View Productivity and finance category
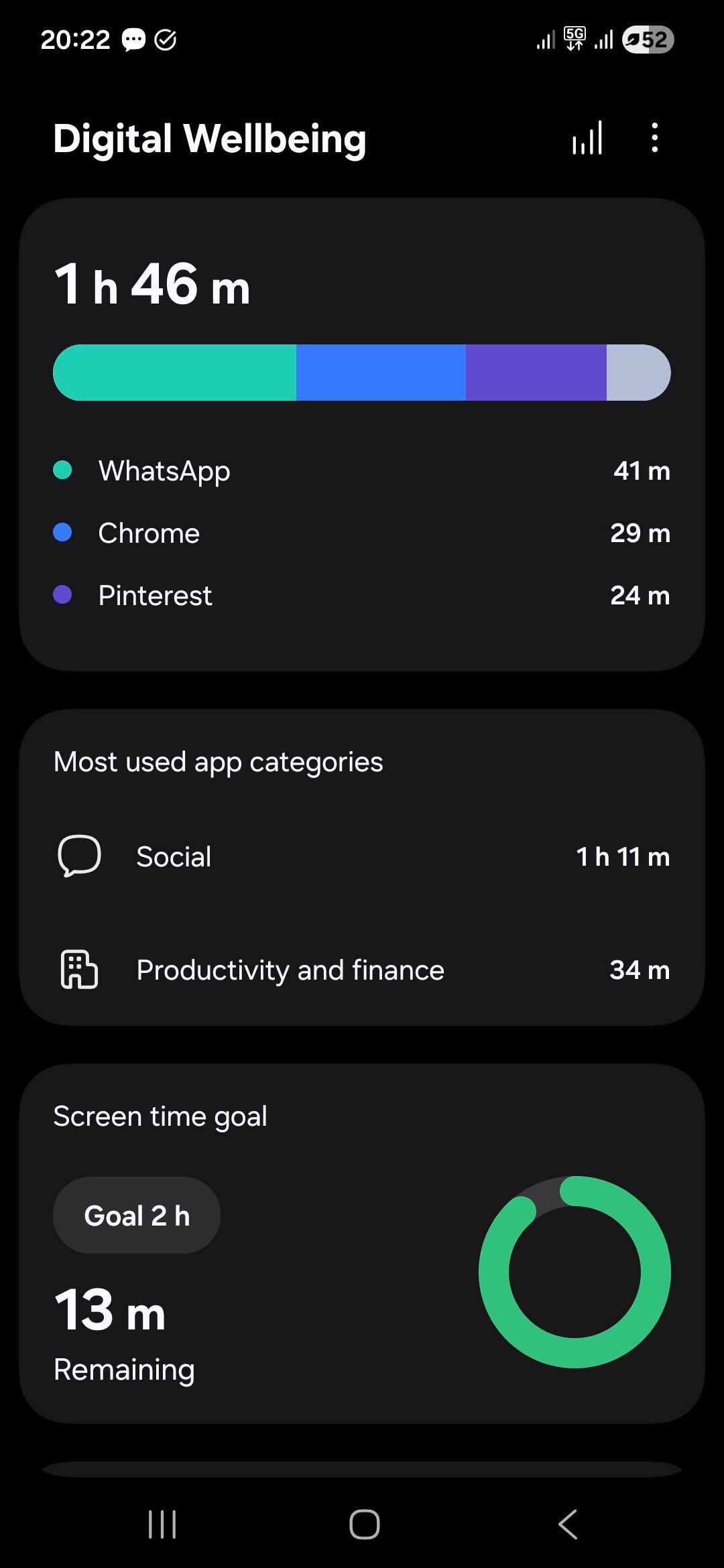Screen dimensions: 724x1568 (362, 970)
